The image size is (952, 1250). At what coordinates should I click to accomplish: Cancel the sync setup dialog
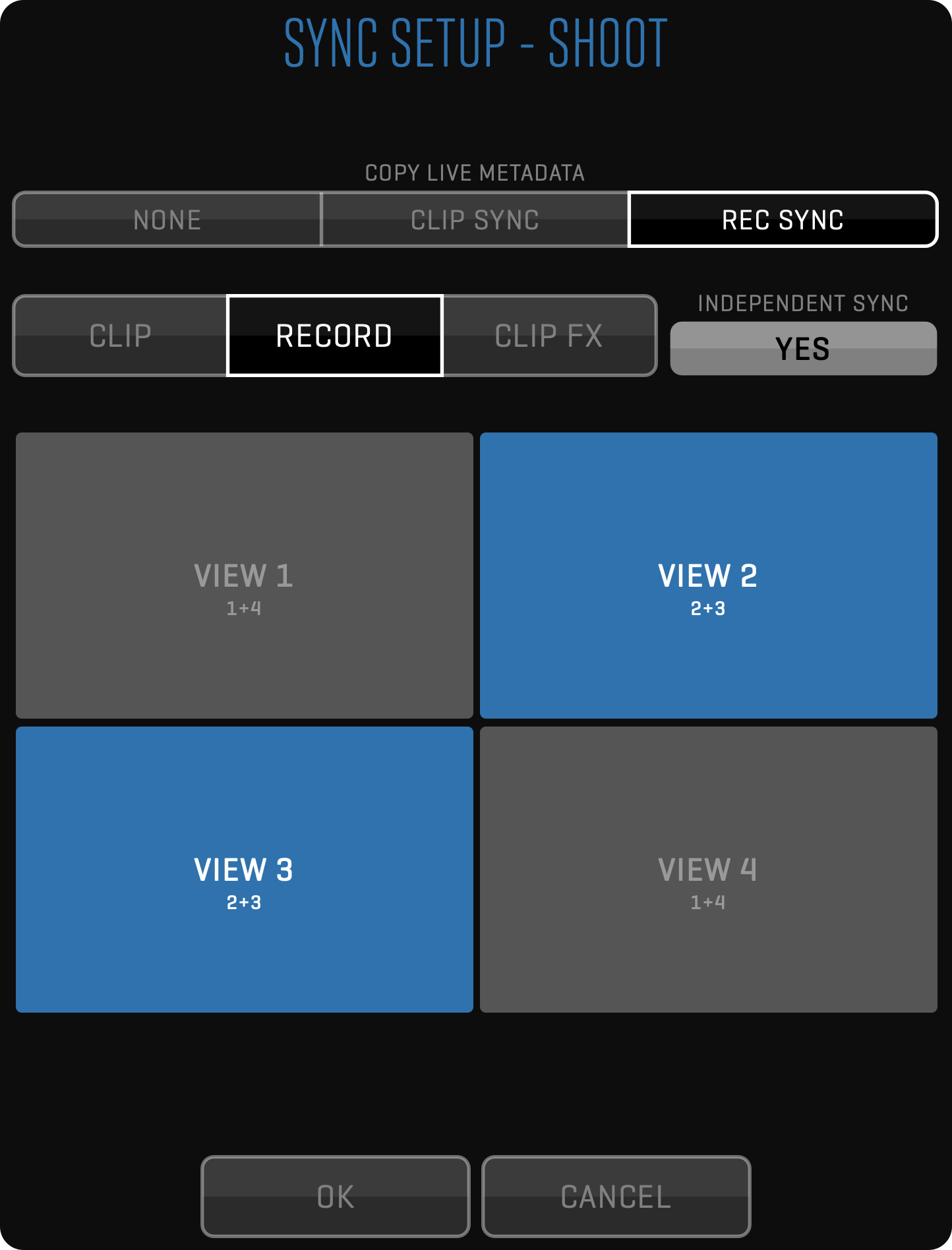coord(616,1196)
